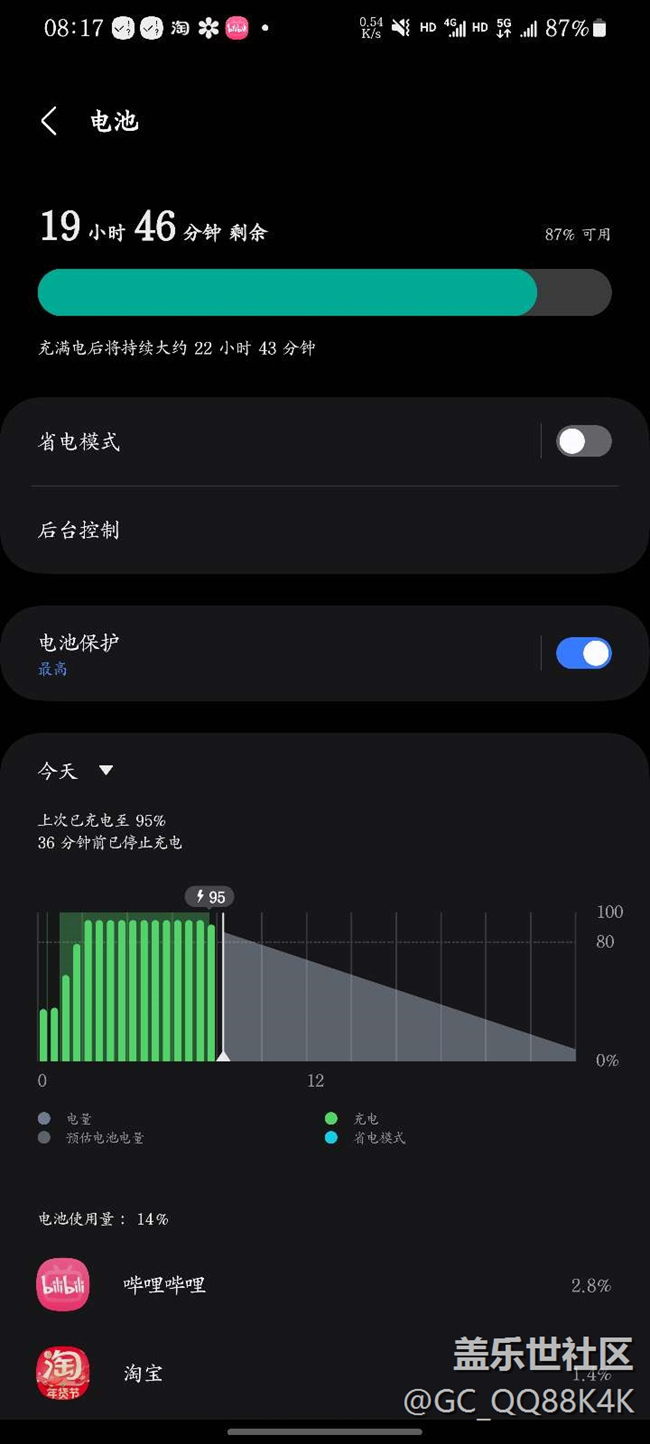Disable the 电池保护 switch
Image resolution: width=650 pixels, height=1444 pixels.
click(x=583, y=653)
